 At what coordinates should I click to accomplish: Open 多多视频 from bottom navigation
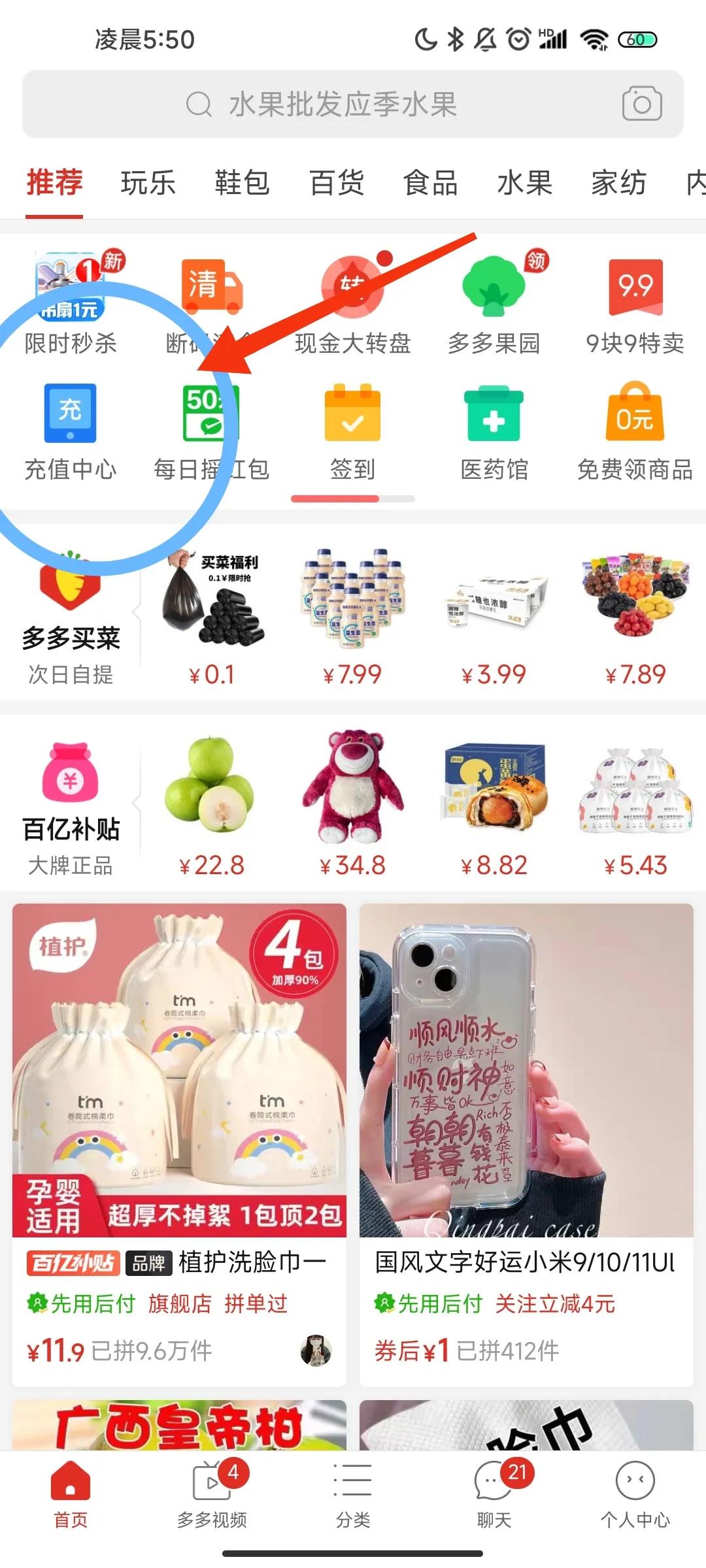pos(212,1496)
